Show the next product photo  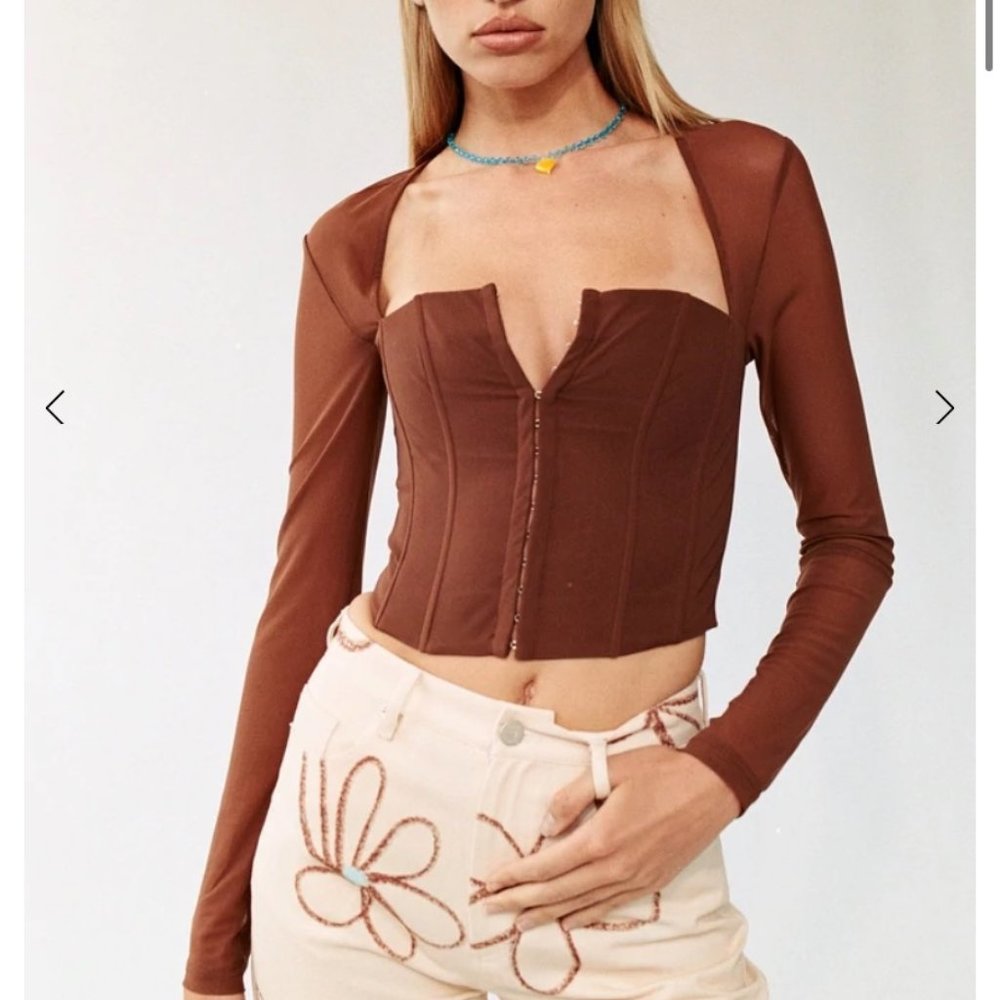click(944, 407)
